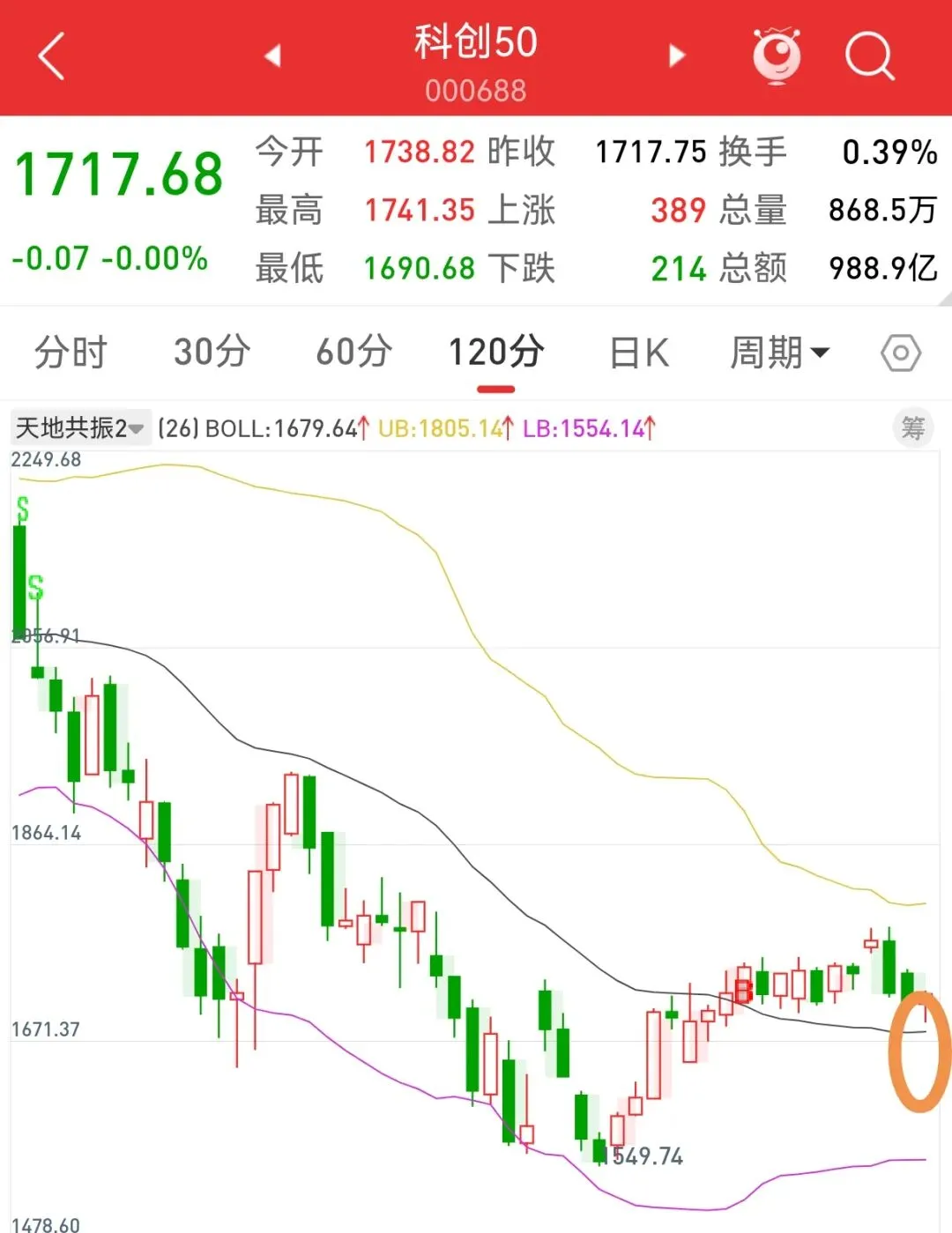Select the 120分 chart tab

coord(496,353)
